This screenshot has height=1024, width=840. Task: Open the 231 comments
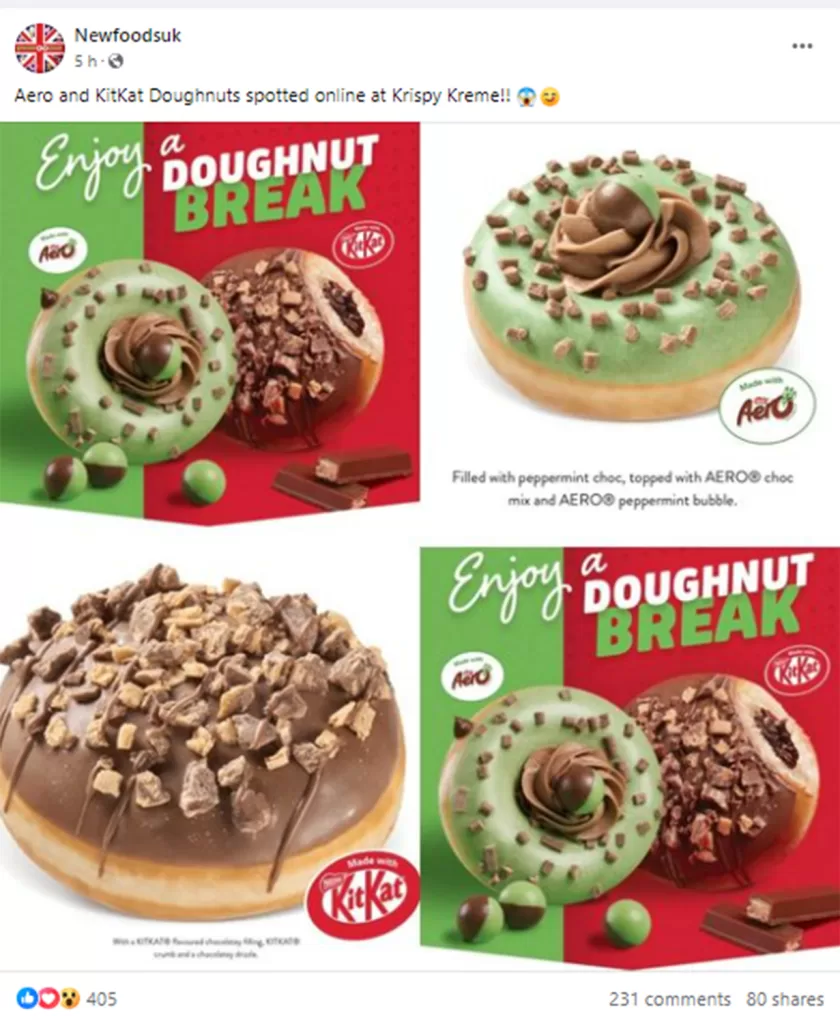(x=670, y=999)
